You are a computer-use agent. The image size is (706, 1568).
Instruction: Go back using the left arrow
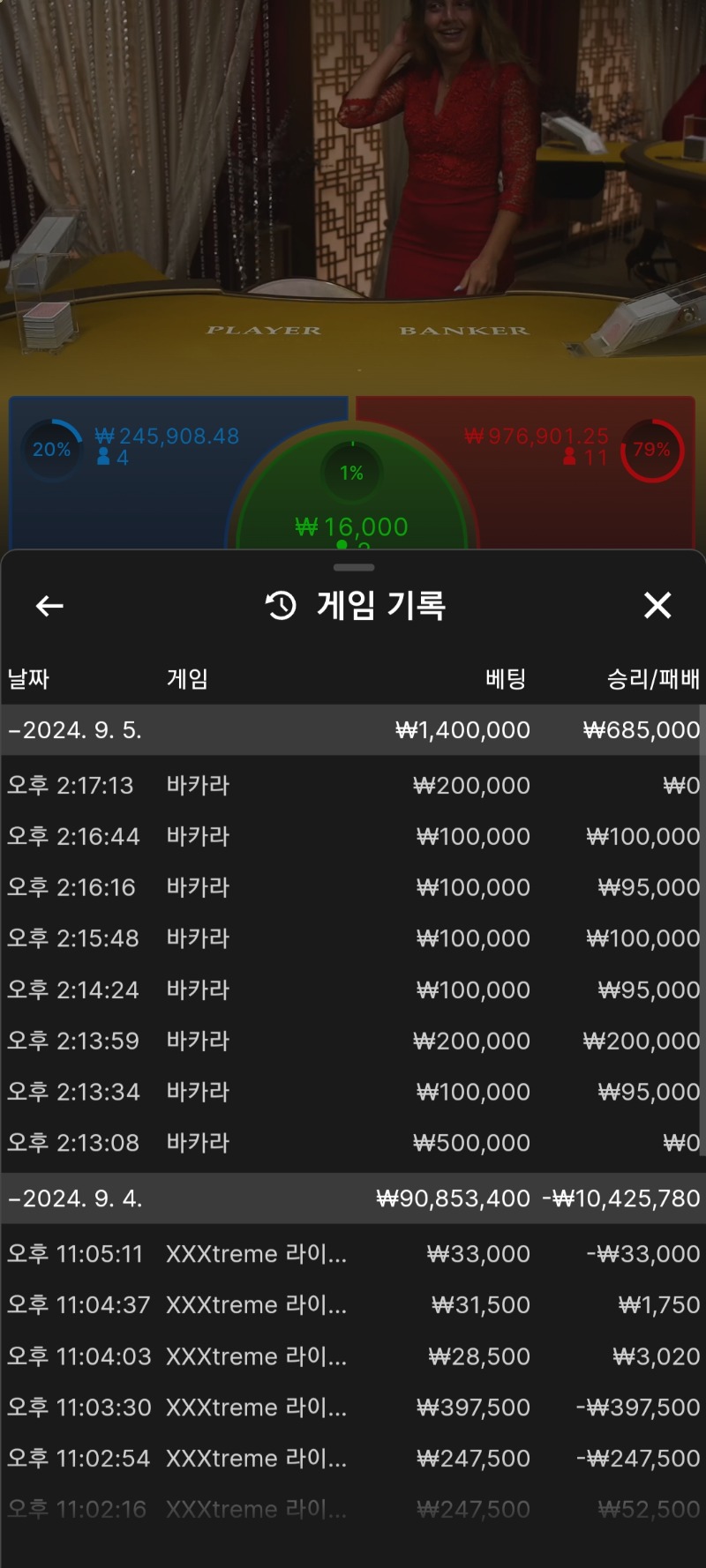pos(49,606)
